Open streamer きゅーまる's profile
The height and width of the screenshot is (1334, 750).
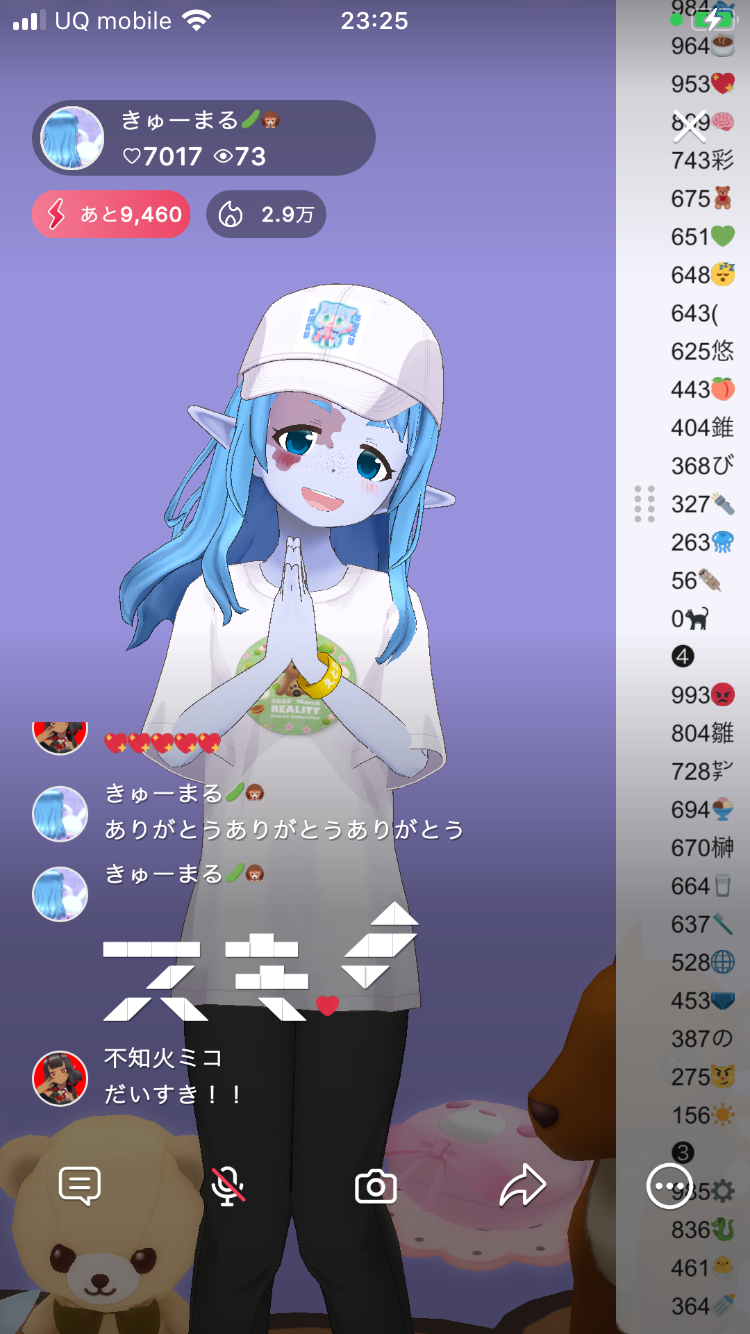72,138
